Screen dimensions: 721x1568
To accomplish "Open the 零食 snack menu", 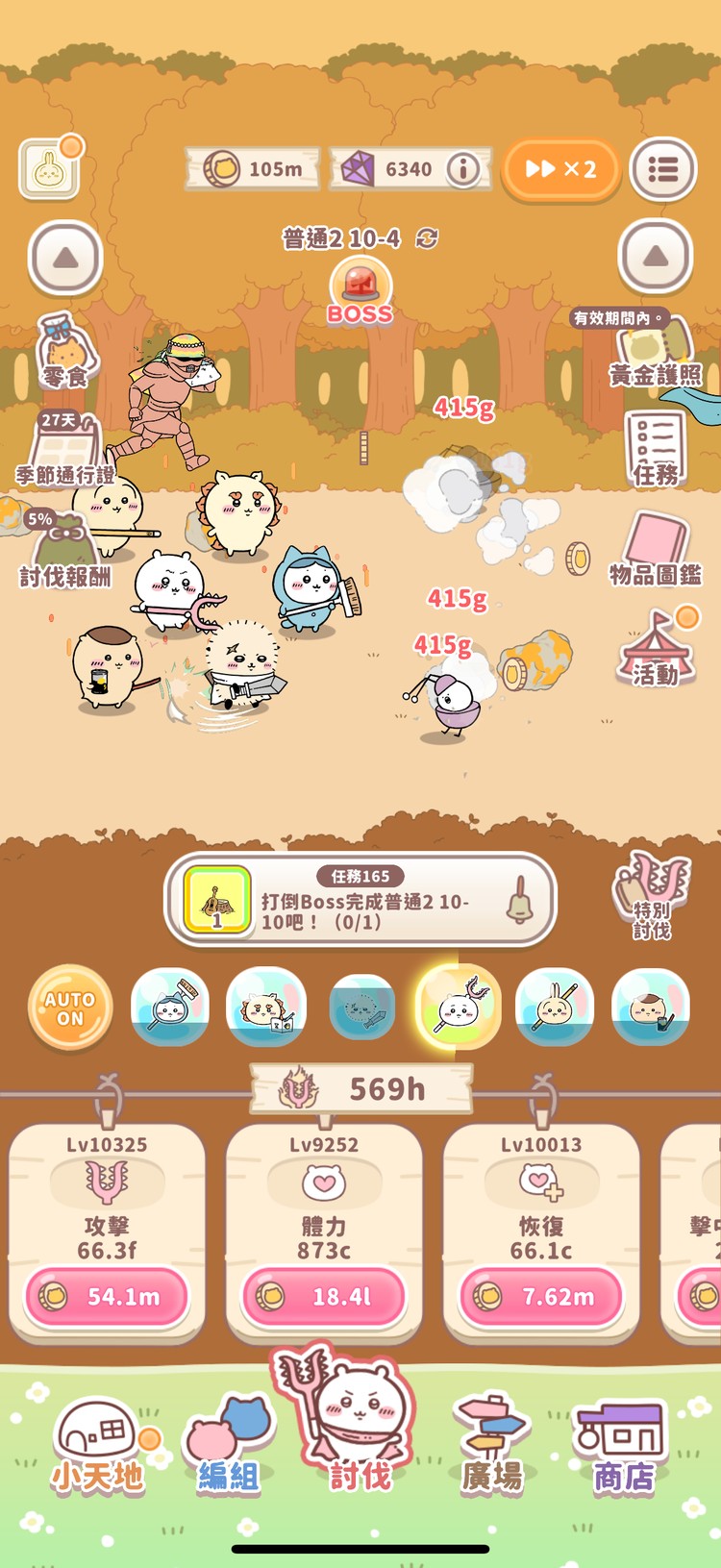I will pos(65,352).
